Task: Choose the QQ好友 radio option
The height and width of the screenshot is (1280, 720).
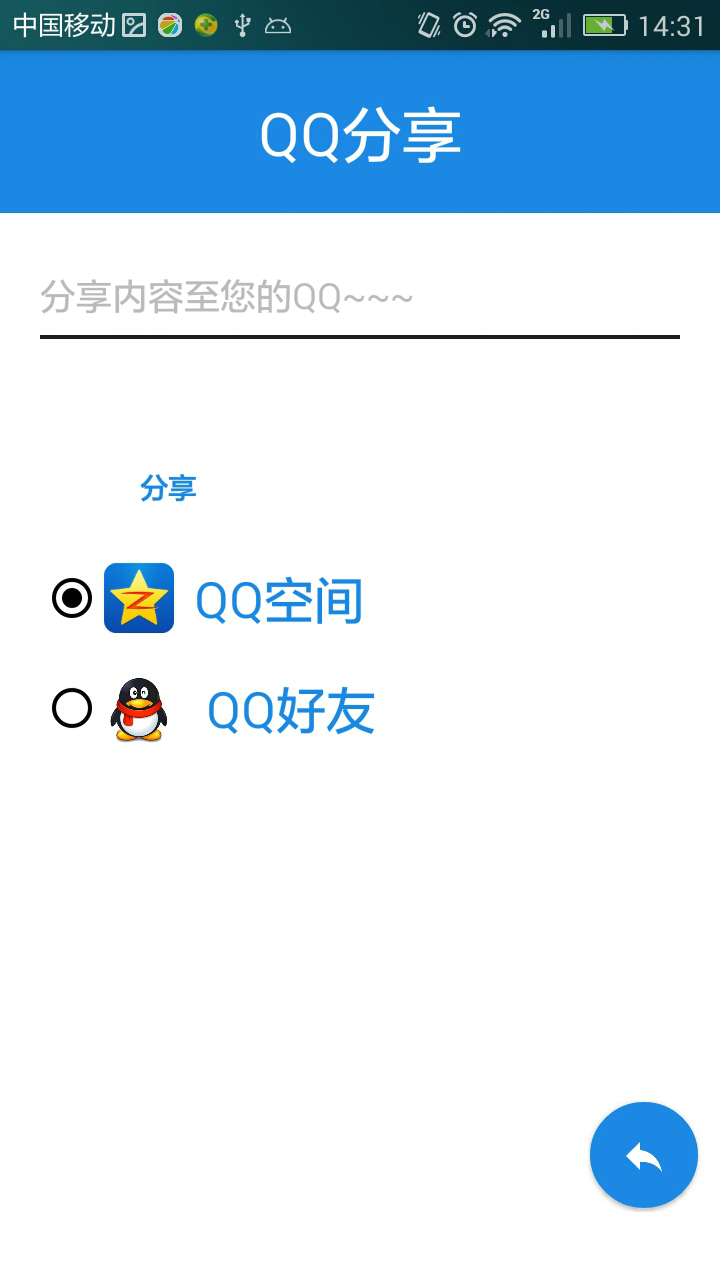Action: (x=72, y=709)
